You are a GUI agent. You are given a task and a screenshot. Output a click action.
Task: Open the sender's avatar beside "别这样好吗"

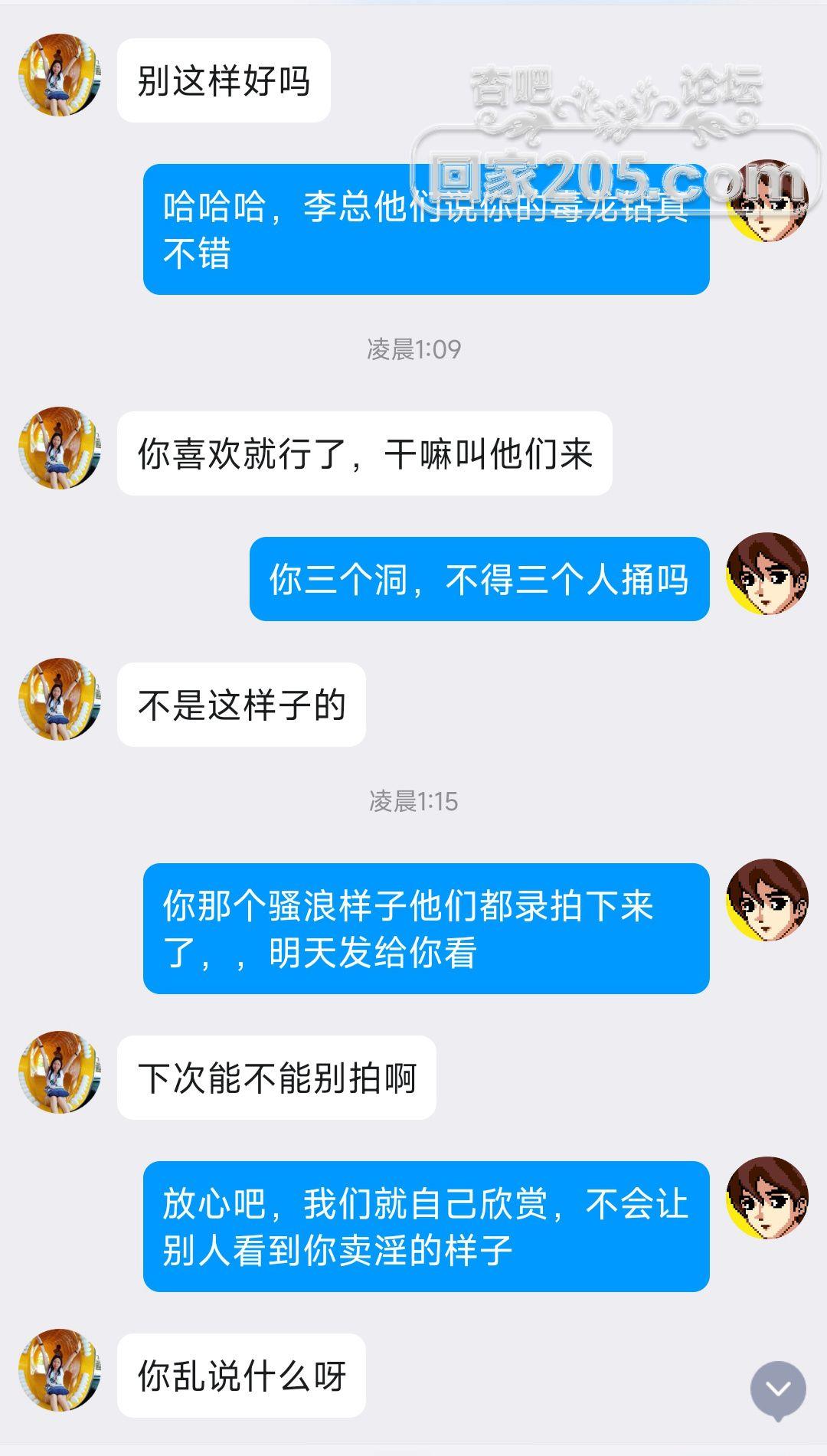60,75
